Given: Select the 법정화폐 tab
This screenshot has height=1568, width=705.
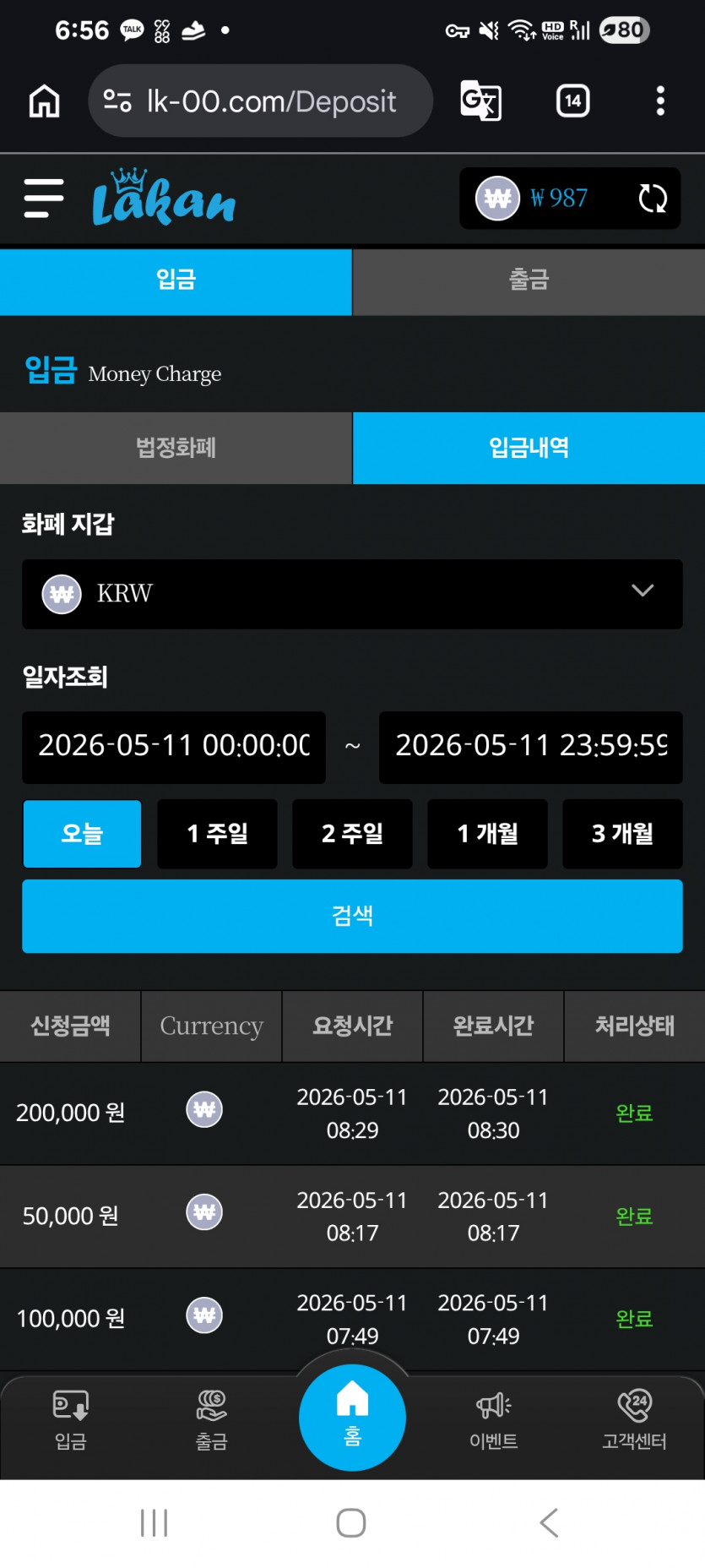Looking at the screenshot, I should pos(176,448).
